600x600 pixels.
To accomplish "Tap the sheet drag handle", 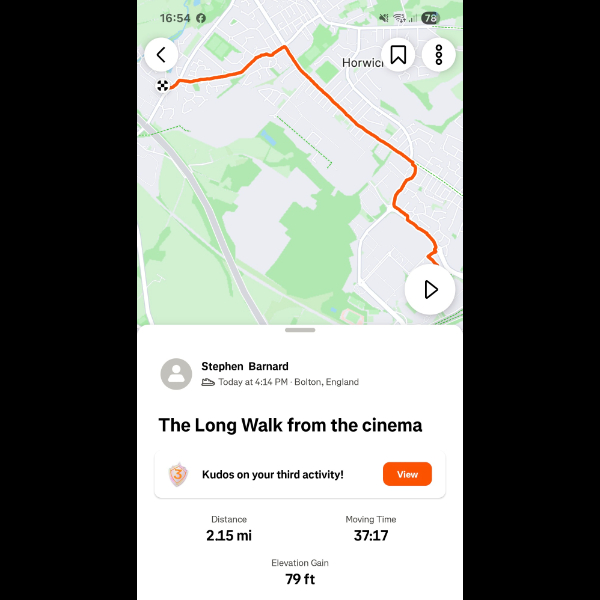I will click(x=300, y=330).
